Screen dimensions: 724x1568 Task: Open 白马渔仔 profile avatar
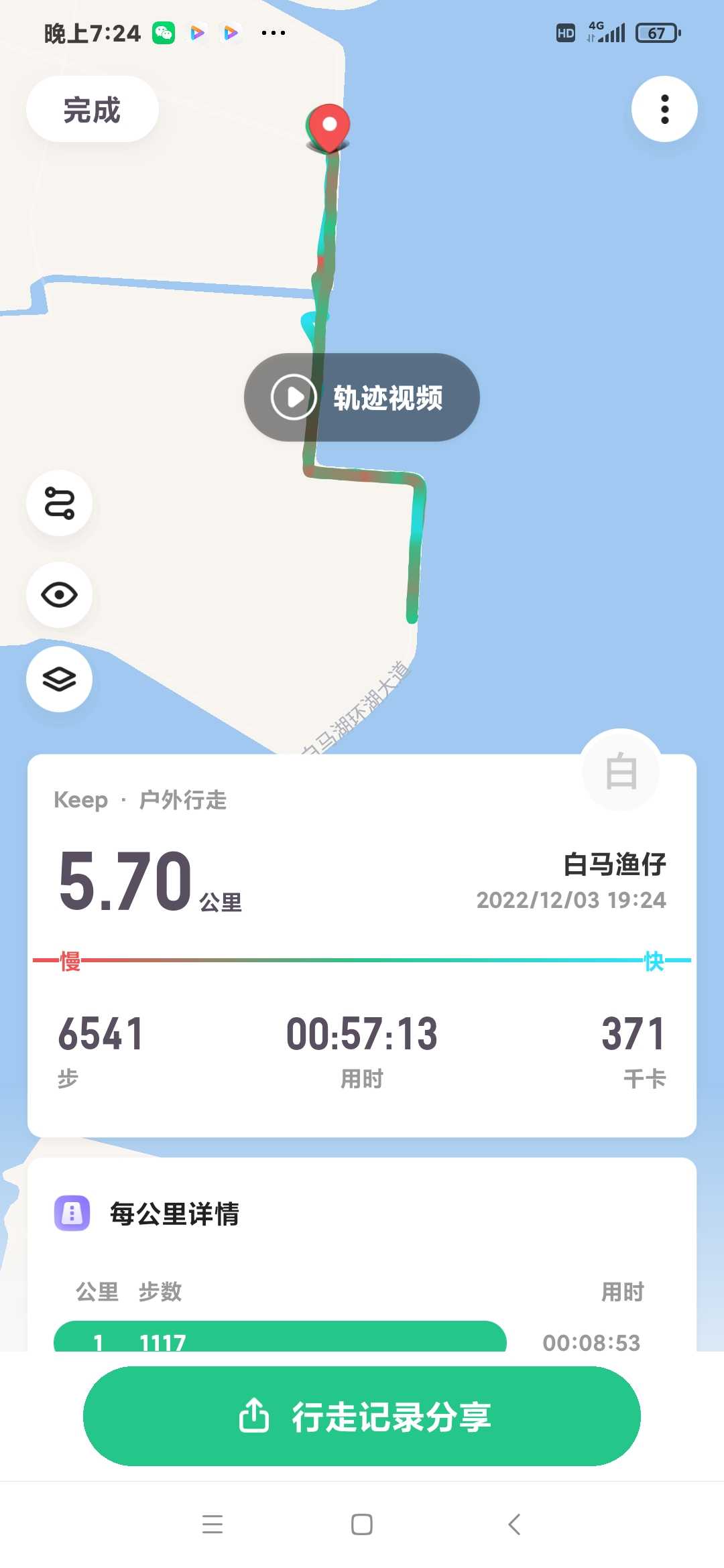coord(621,771)
